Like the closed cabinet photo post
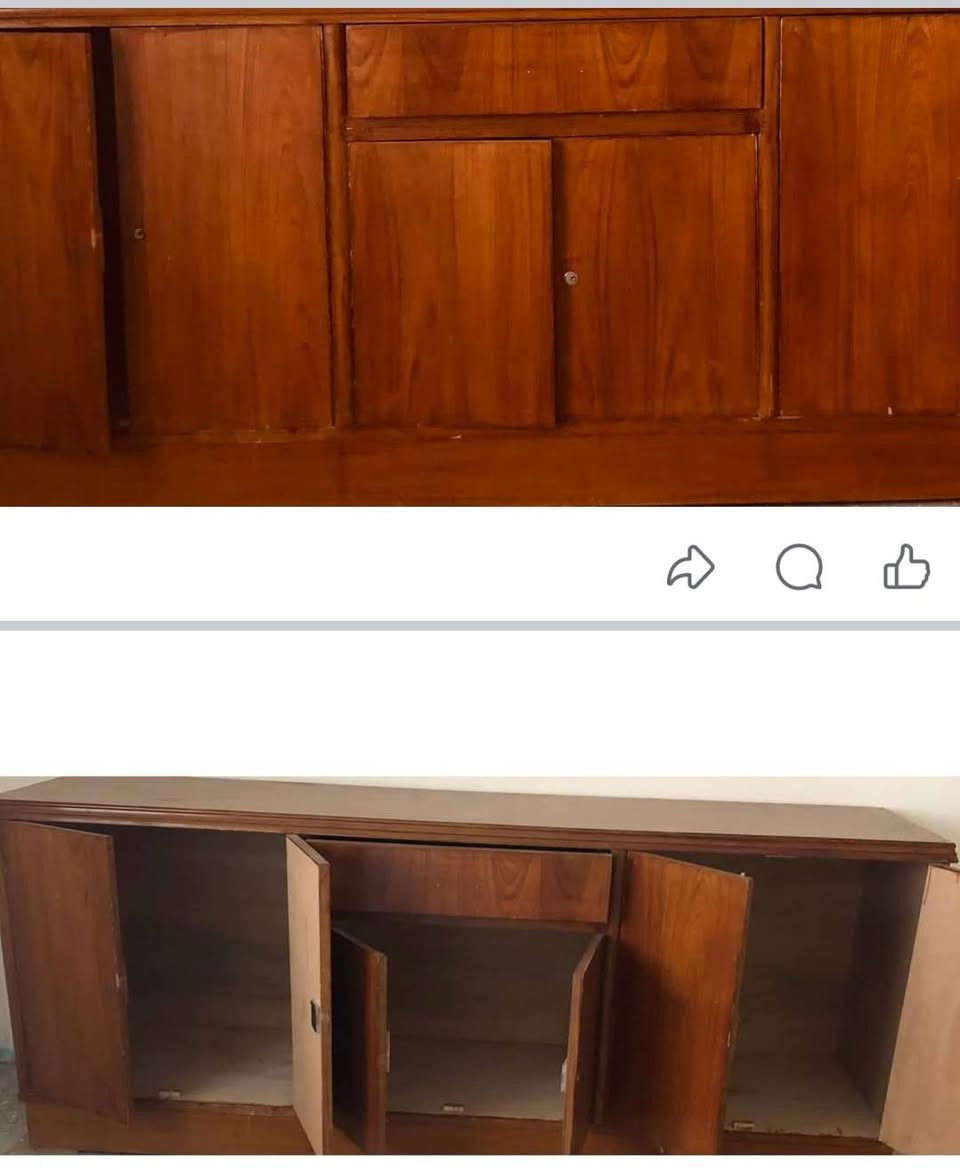Viewport: 960px width, 1172px height. click(906, 567)
